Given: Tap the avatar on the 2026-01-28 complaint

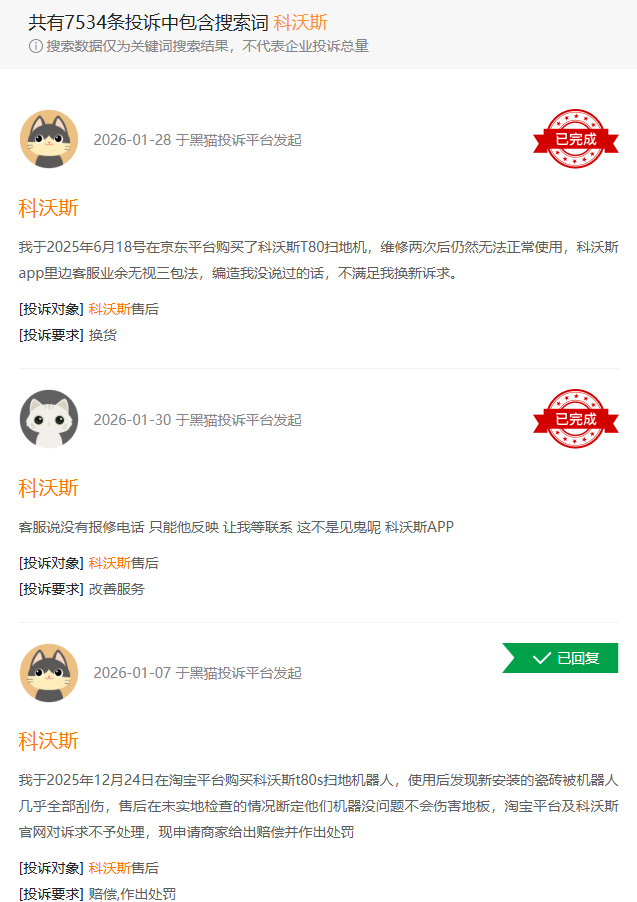Looking at the screenshot, I should click(49, 139).
